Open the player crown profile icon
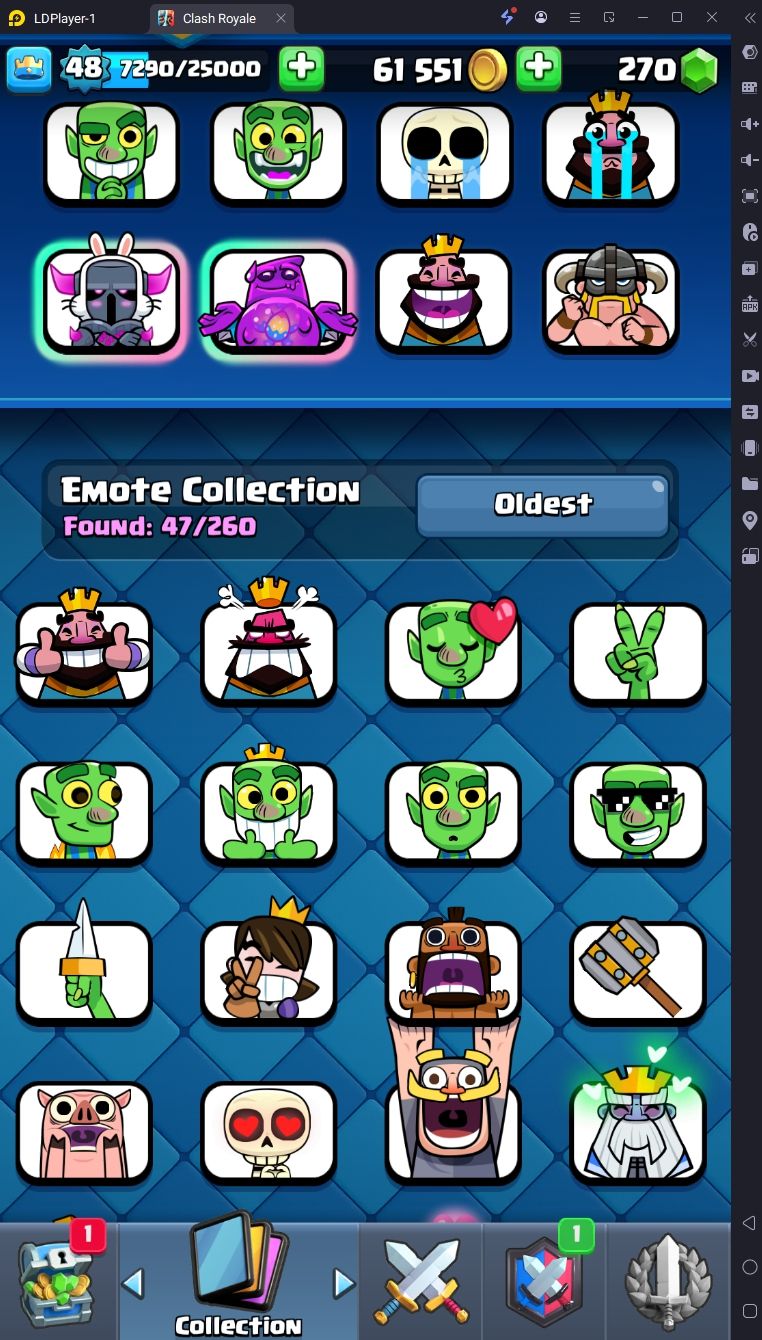The width and height of the screenshot is (762, 1340). click(29, 68)
